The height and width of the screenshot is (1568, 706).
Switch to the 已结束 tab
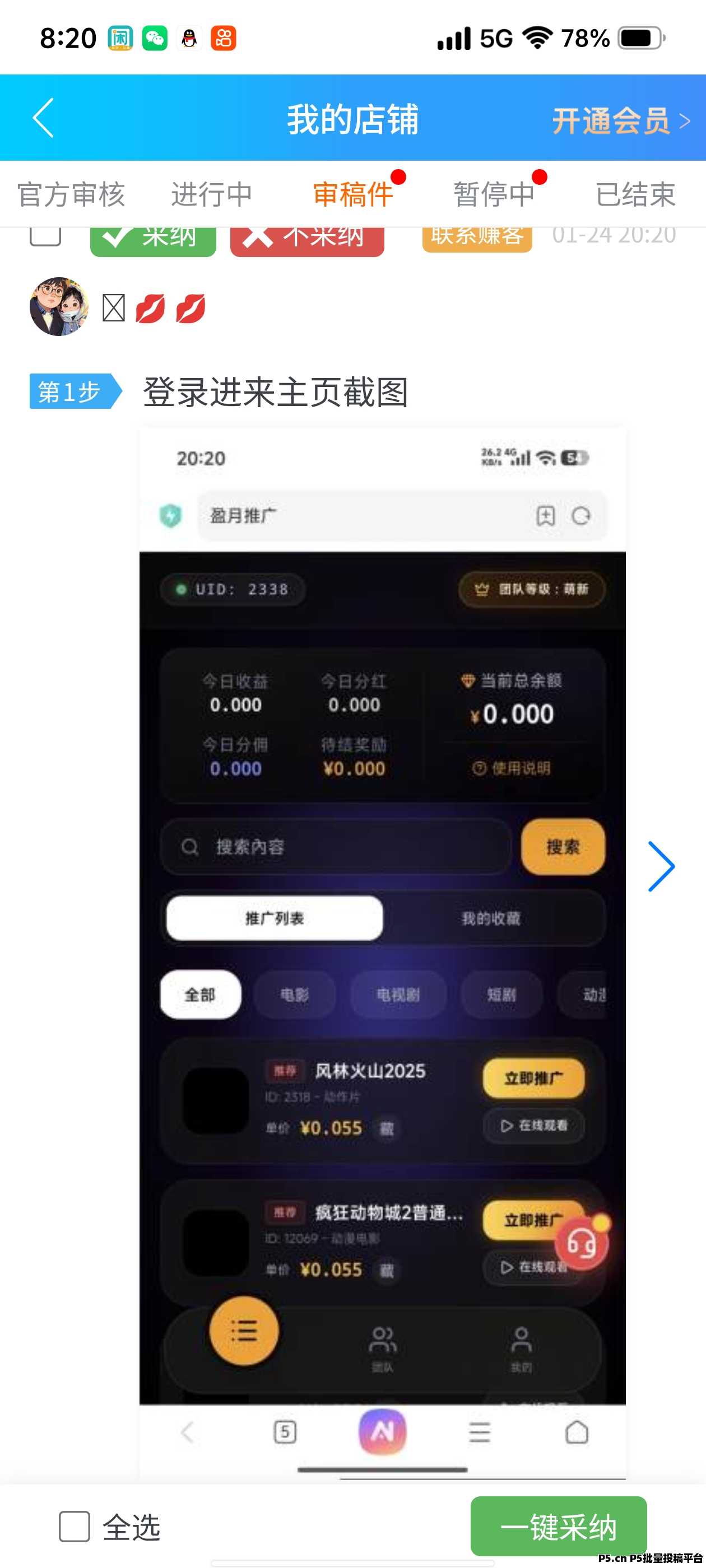click(636, 194)
